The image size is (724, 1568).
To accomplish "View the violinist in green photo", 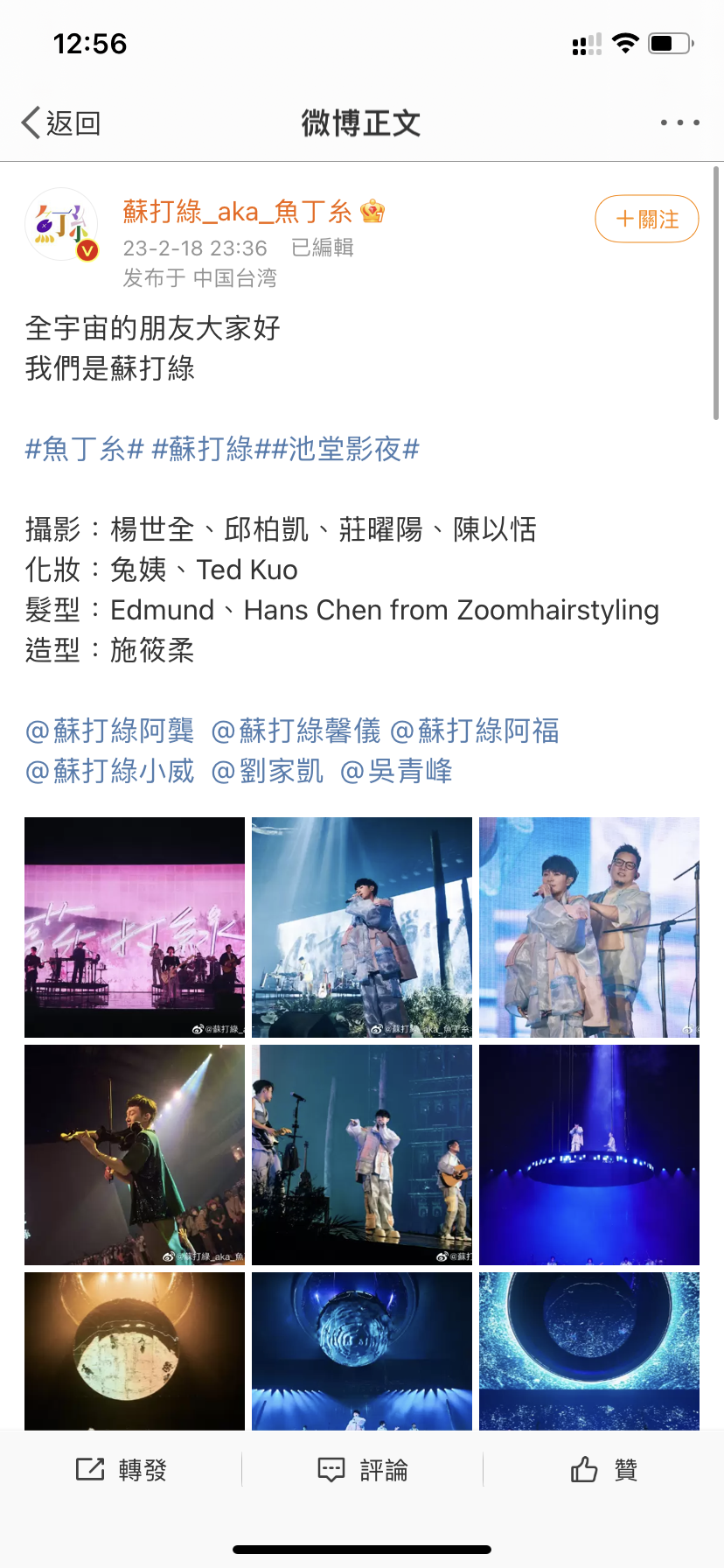I will click(x=135, y=1155).
